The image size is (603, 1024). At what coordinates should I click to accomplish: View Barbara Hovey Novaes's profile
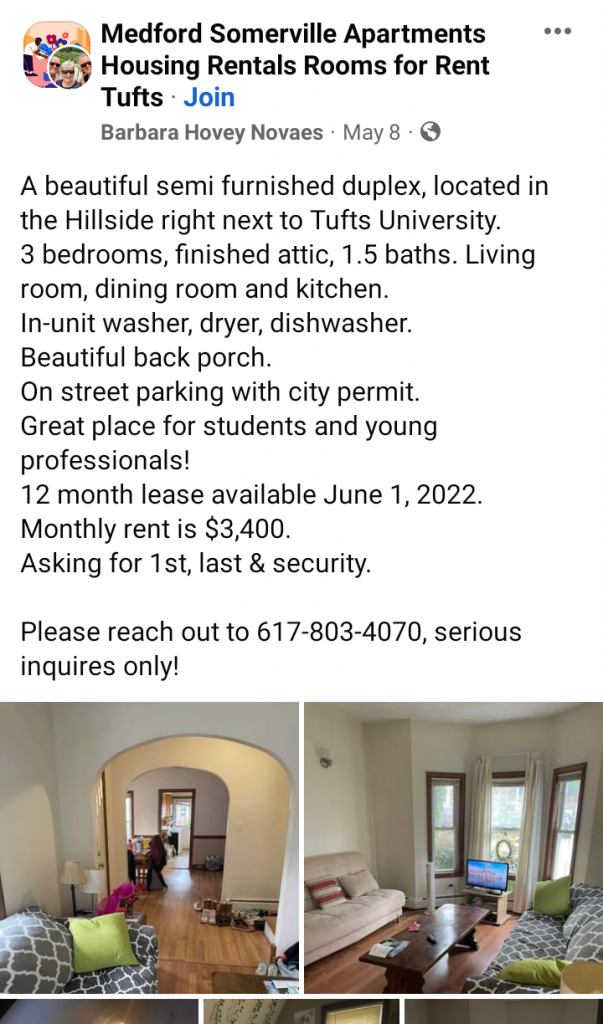coord(212,132)
